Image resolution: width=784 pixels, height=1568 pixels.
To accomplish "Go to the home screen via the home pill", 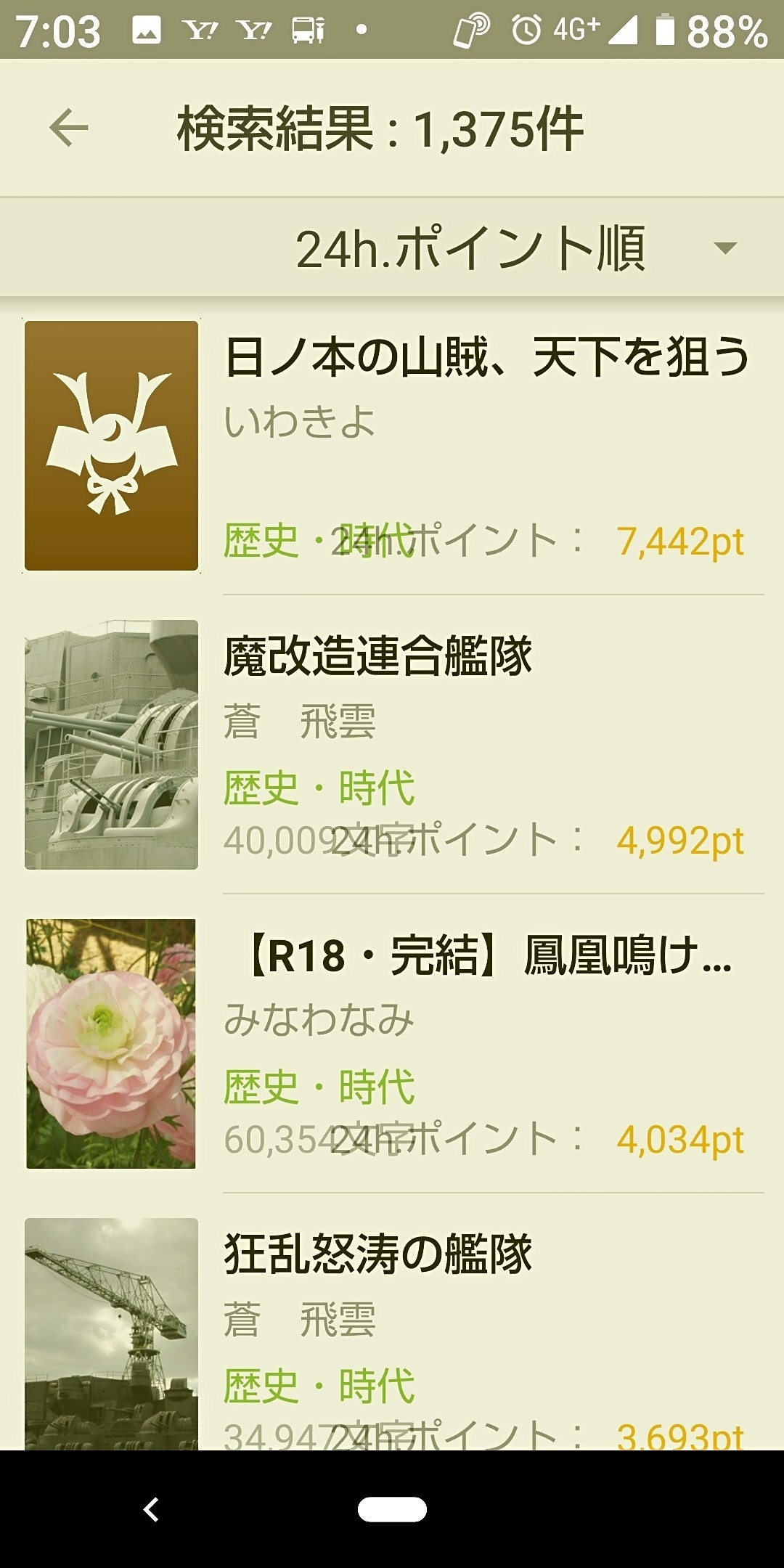I will 392,1510.
